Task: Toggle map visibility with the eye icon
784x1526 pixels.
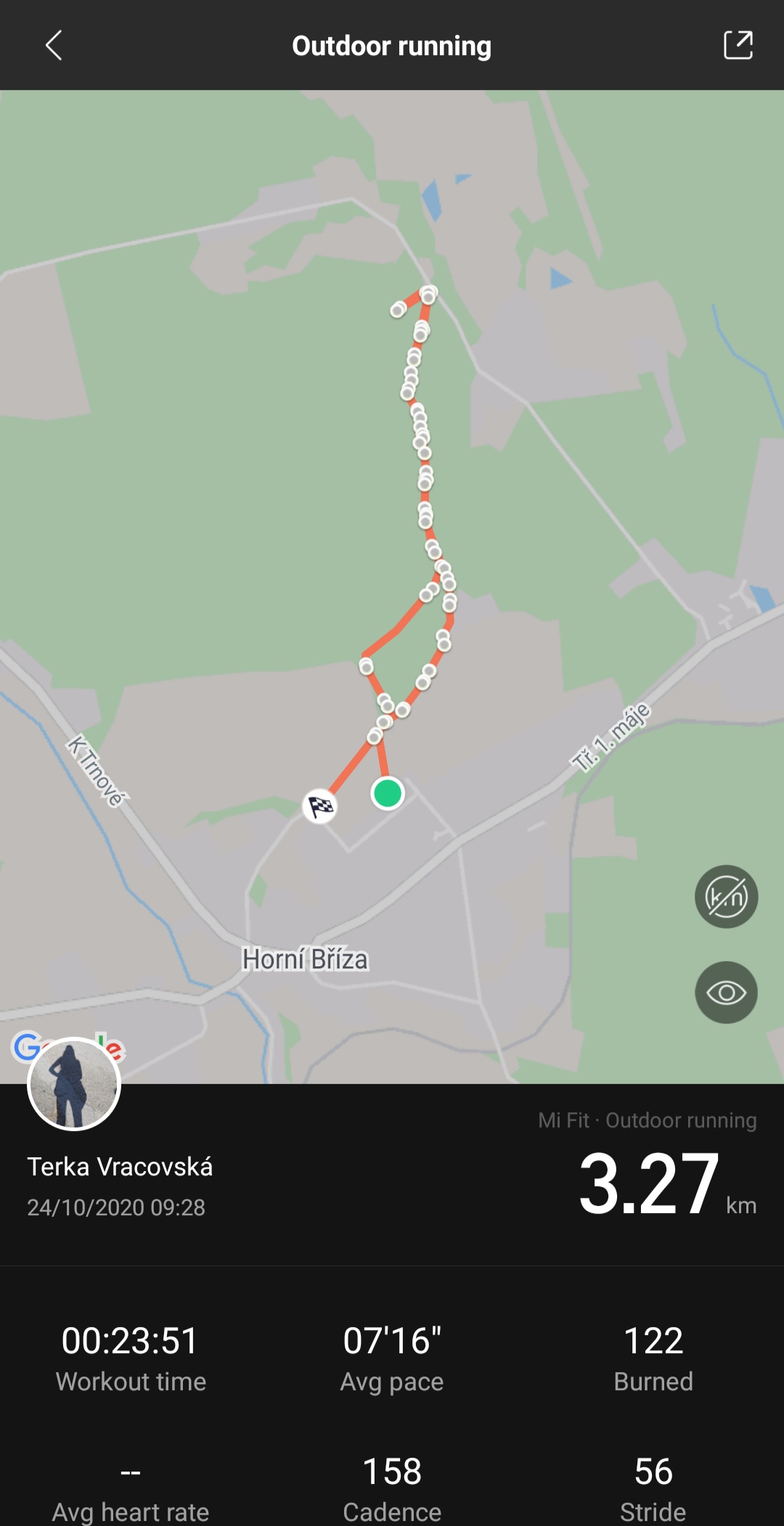Action: [x=726, y=992]
